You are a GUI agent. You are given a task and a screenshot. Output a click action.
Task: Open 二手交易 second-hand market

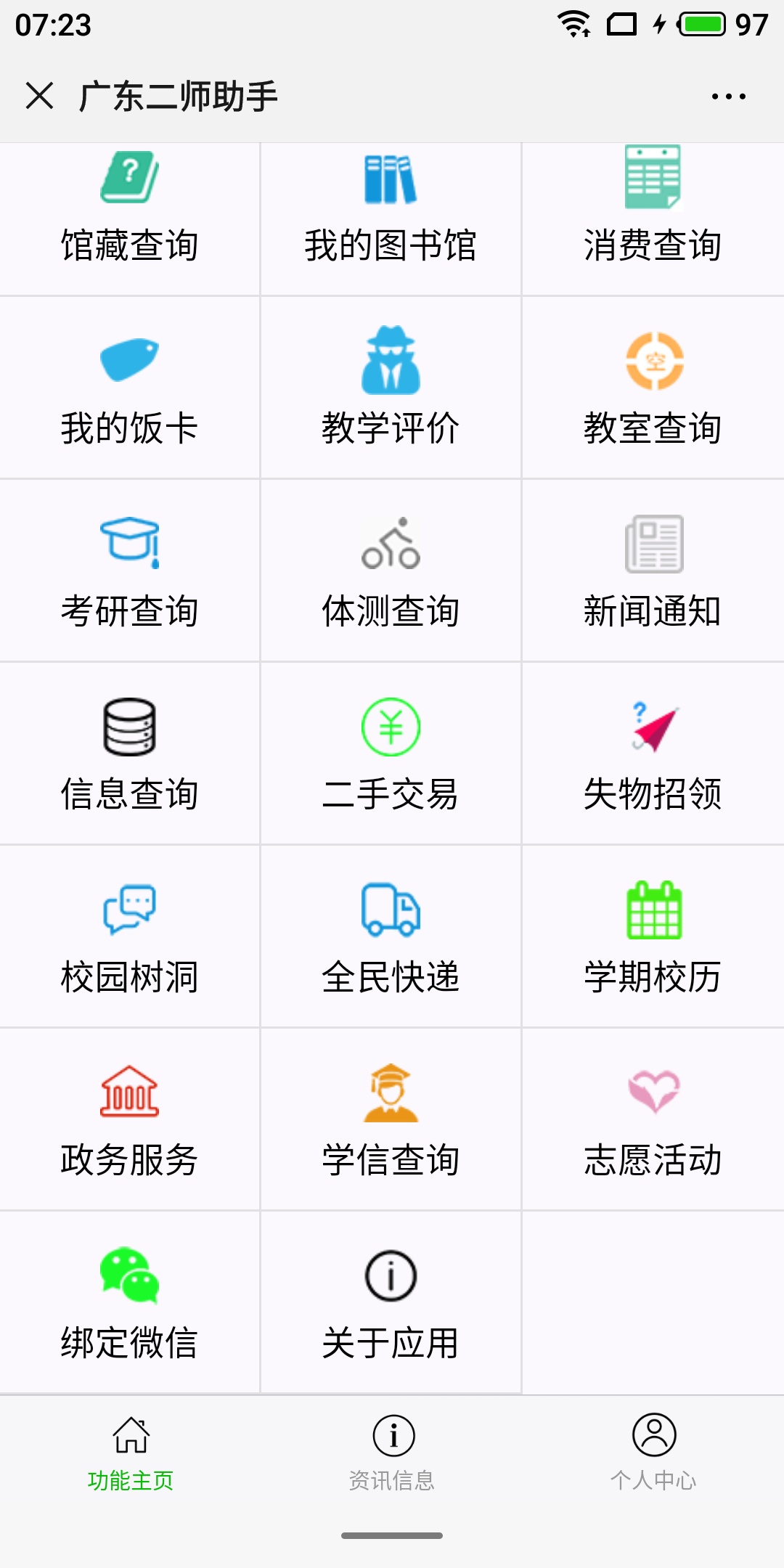coord(391,754)
